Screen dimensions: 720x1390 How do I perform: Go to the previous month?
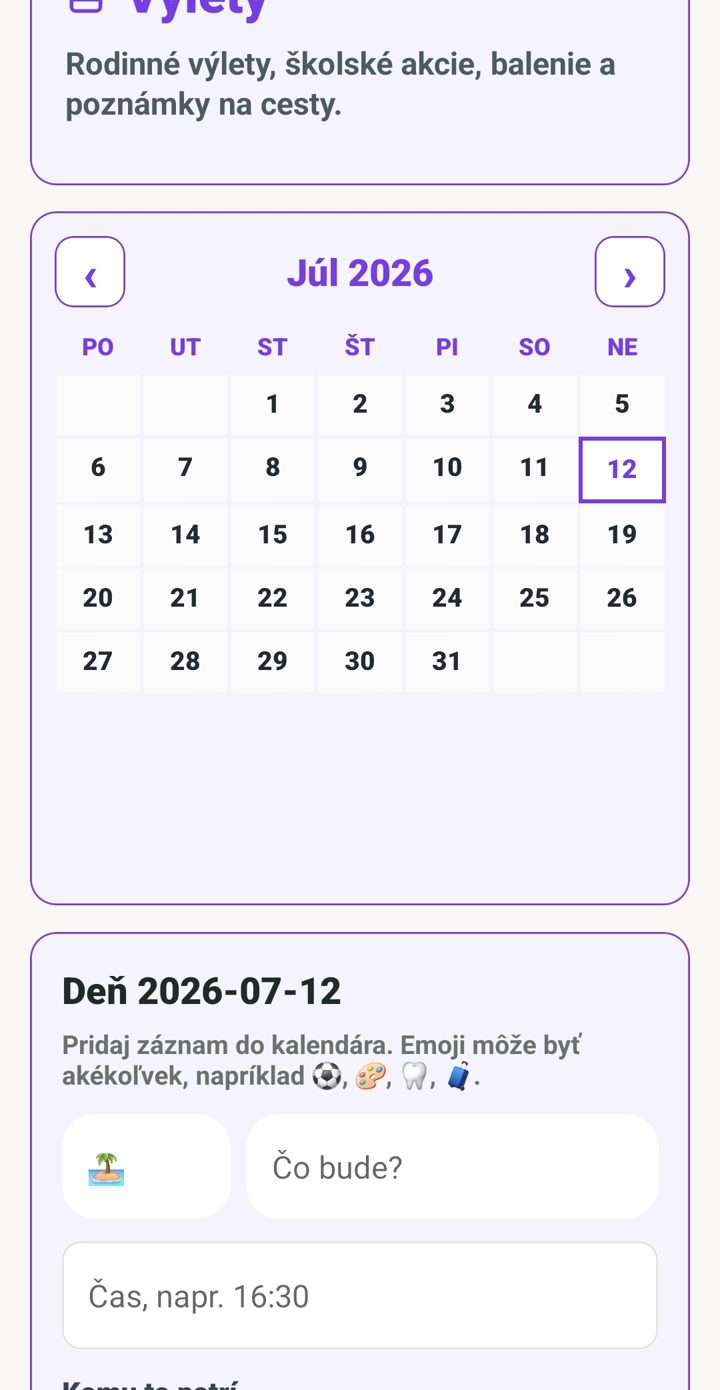90,272
